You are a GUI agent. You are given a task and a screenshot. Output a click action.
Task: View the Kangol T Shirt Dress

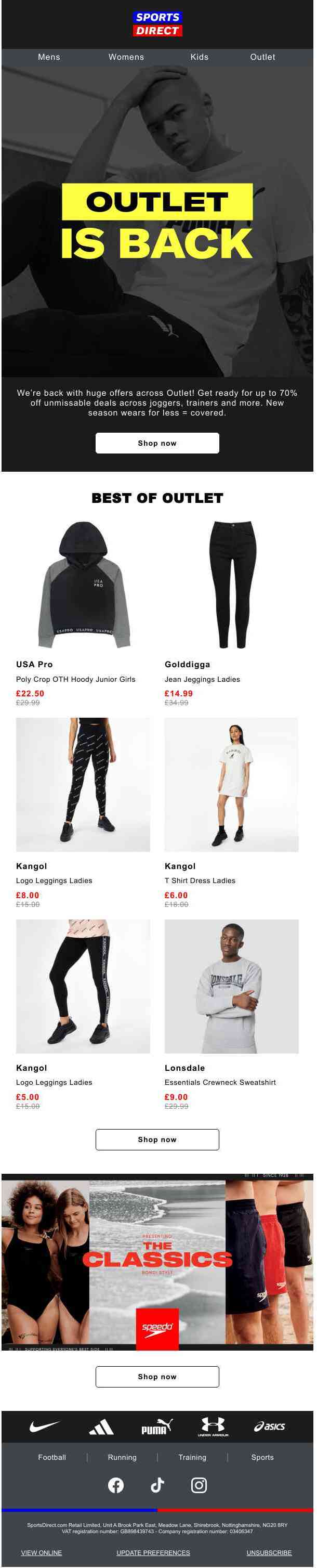(x=232, y=785)
